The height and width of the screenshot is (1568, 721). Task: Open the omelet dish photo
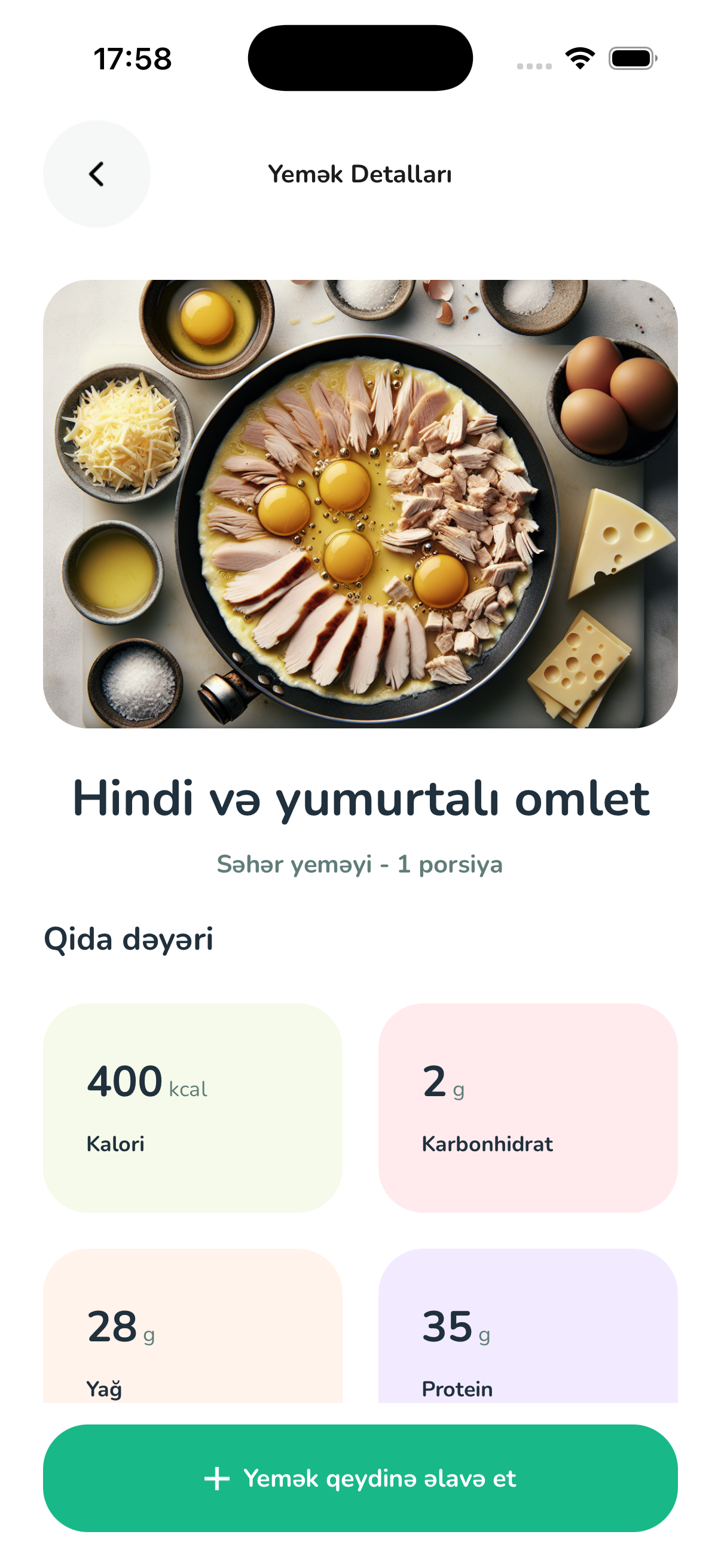360,504
